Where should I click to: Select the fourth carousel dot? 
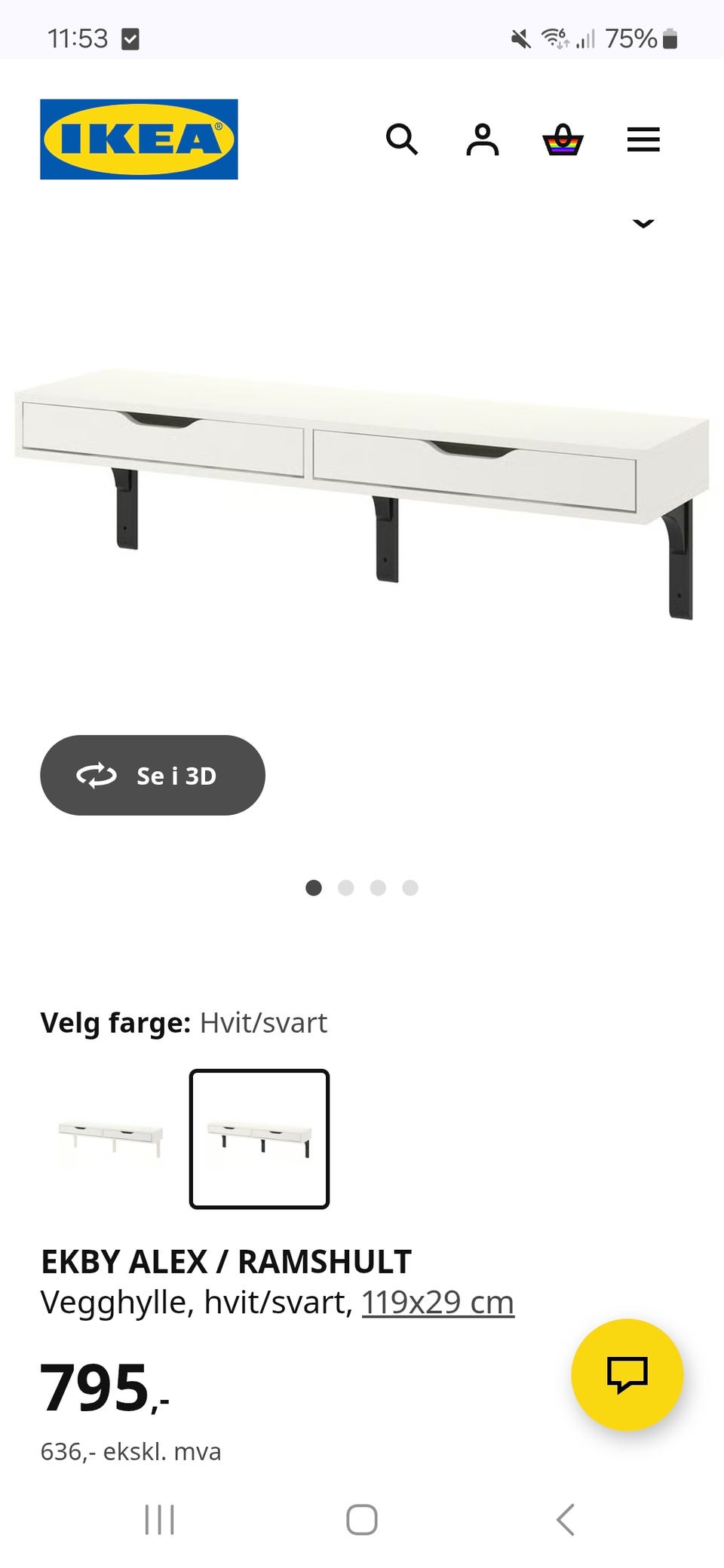(x=410, y=888)
